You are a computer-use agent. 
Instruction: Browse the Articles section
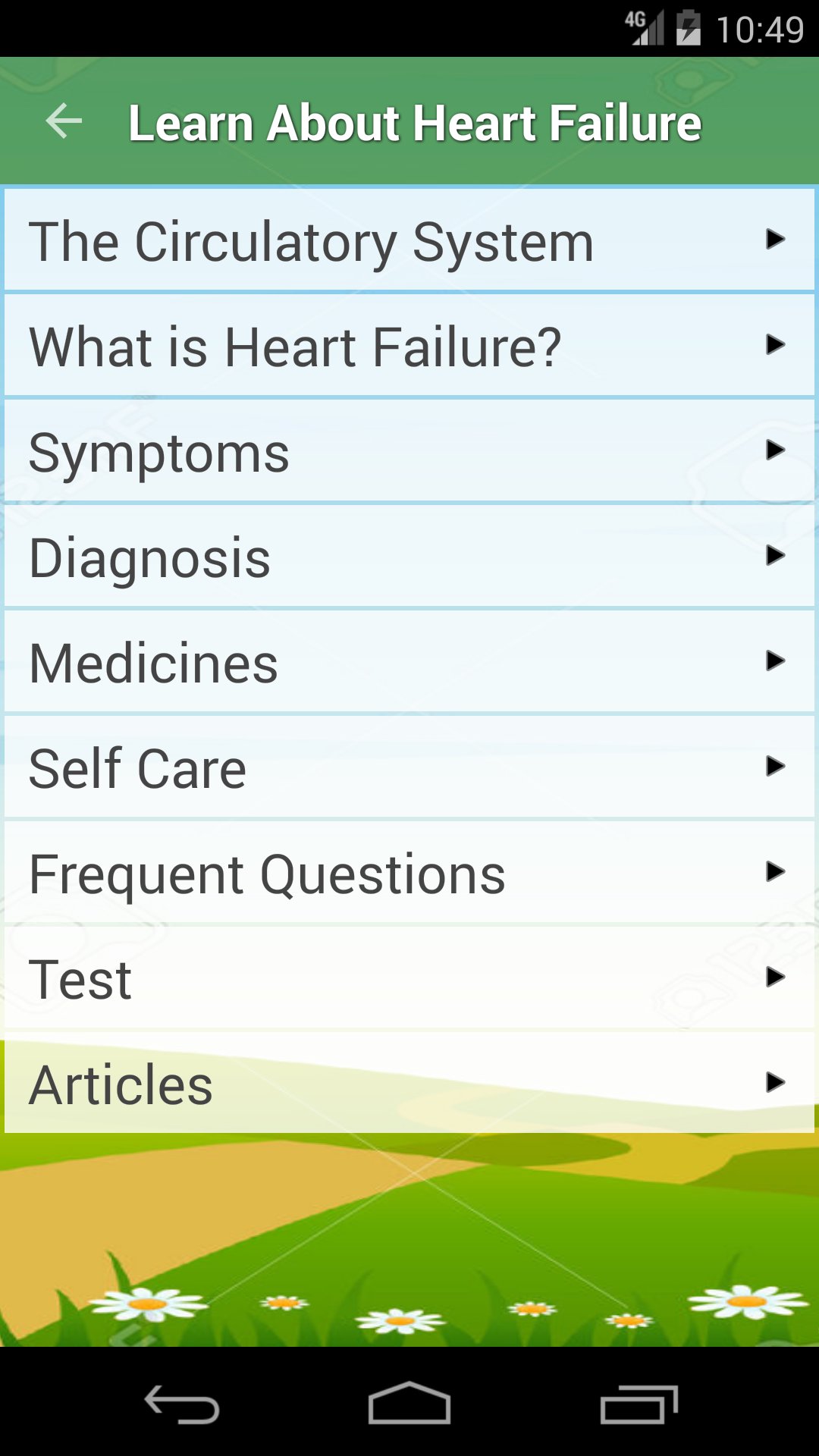point(409,1083)
